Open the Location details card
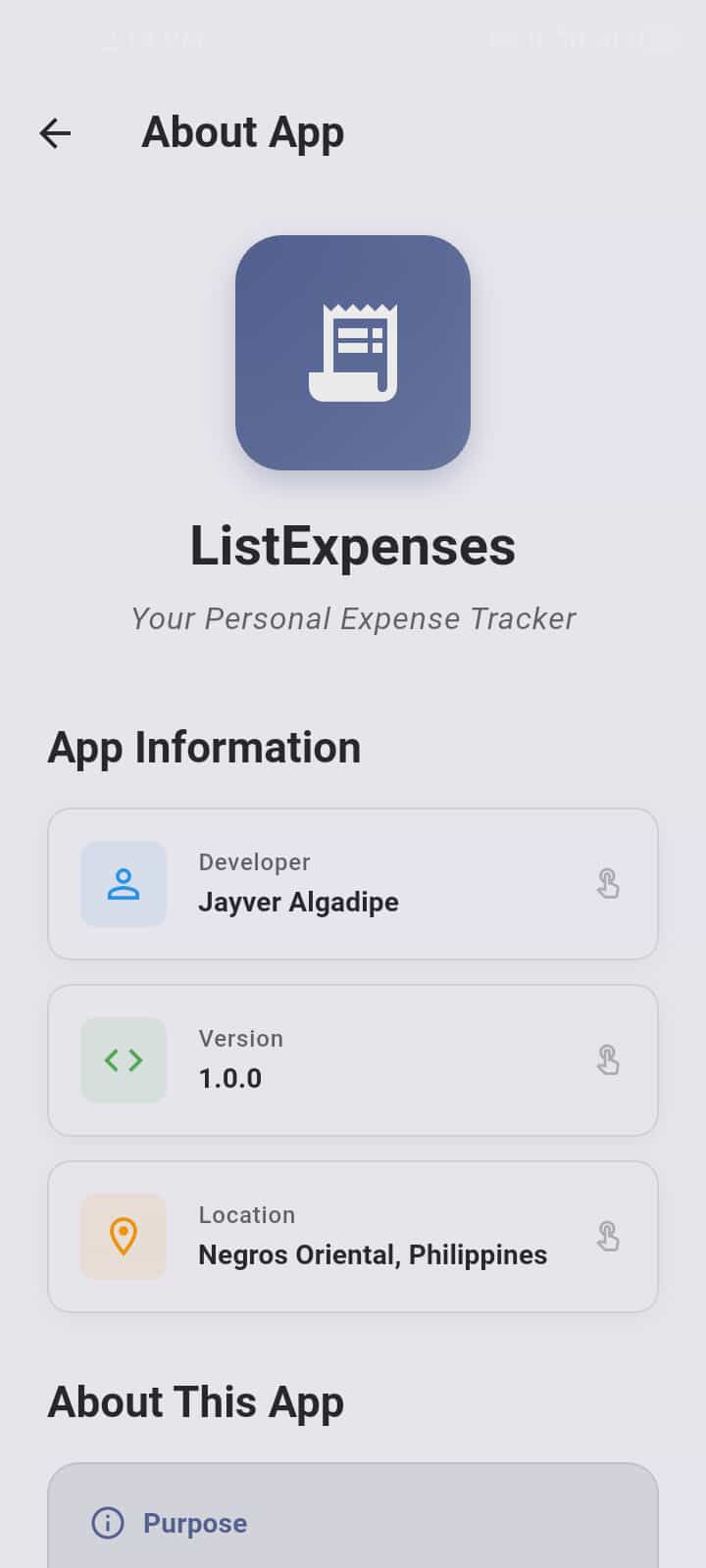This screenshot has height=1568, width=706. pos(353,1236)
